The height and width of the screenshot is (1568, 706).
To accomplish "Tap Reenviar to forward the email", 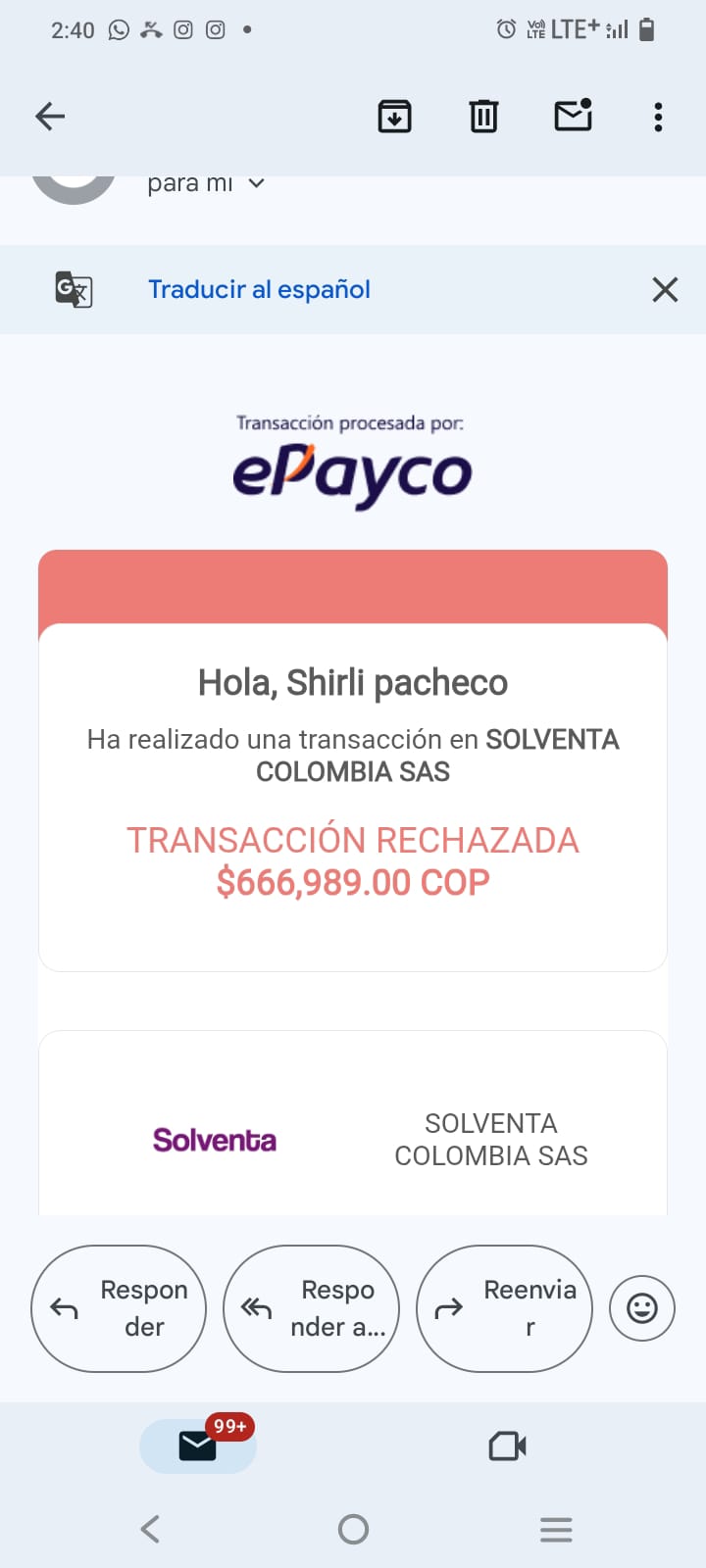I will click(504, 1308).
